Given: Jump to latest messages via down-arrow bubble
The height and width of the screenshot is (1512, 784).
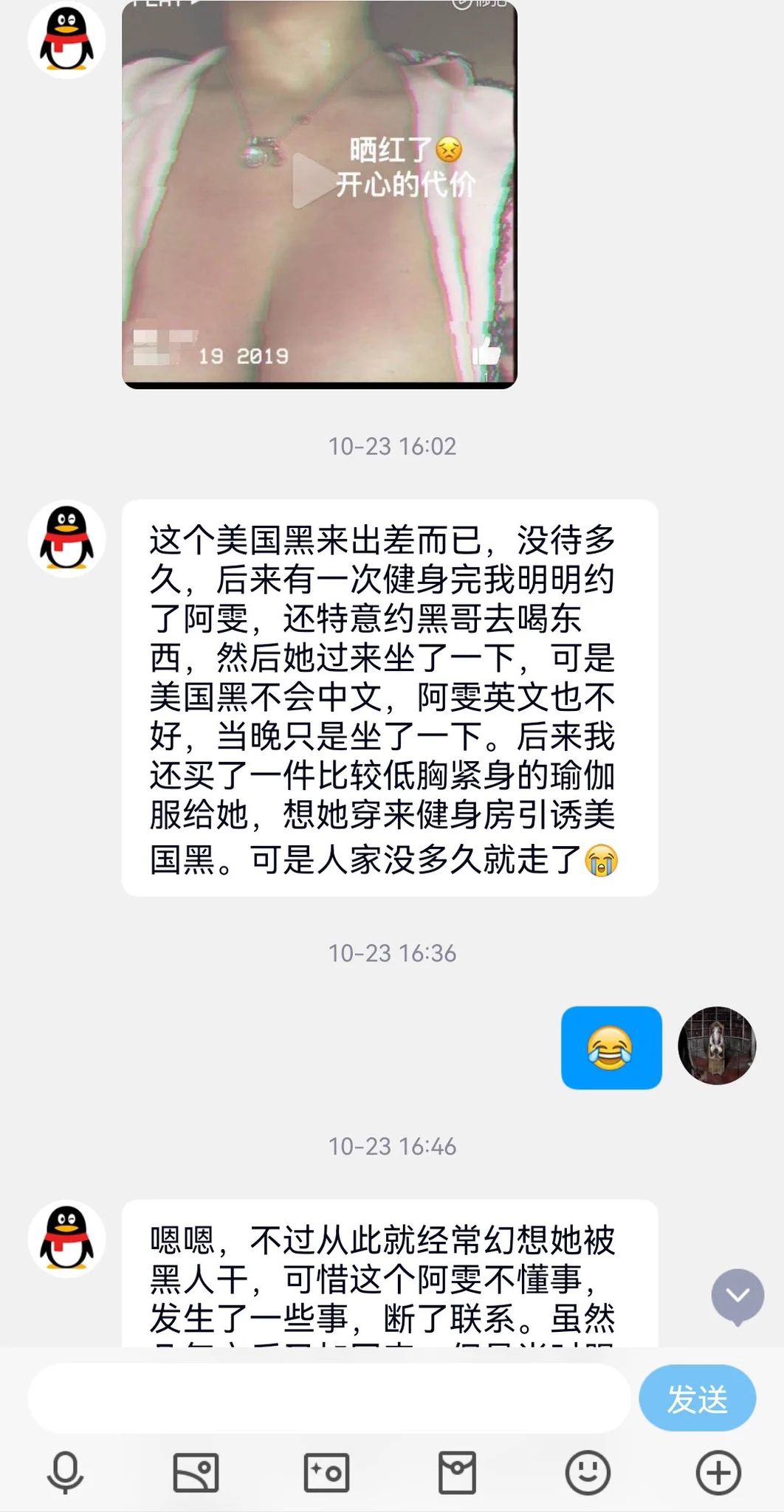Looking at the screenshot, I should pos(737,1296).
